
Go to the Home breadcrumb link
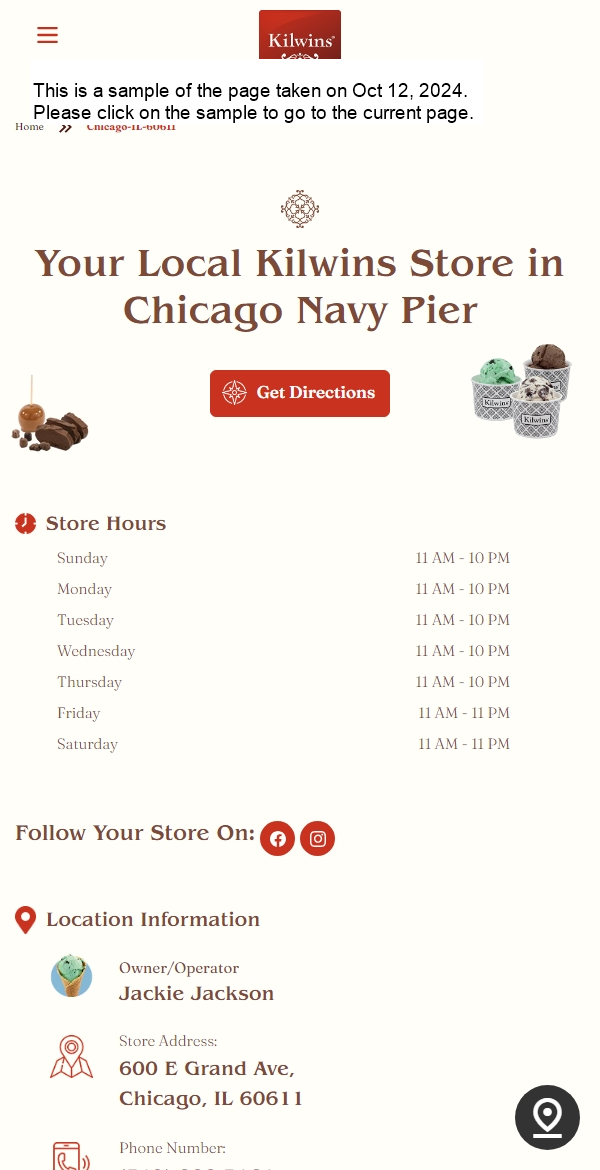tap(29, 127)
